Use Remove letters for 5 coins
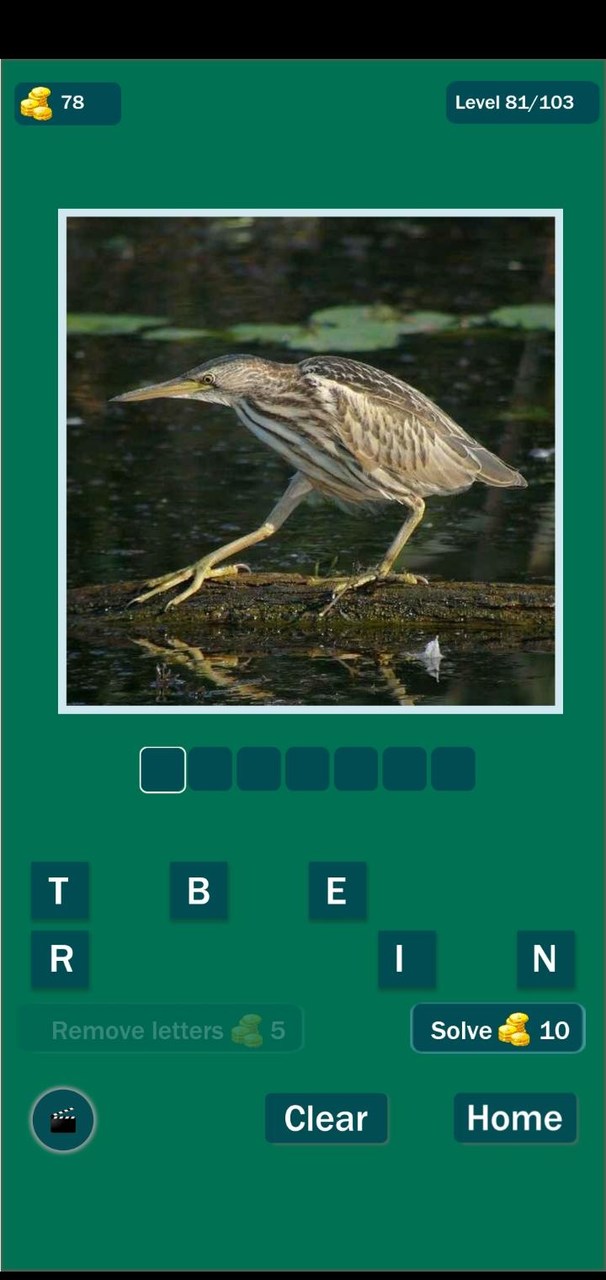The height and width of the screenshot is (1280, 606). point(160,1029)
